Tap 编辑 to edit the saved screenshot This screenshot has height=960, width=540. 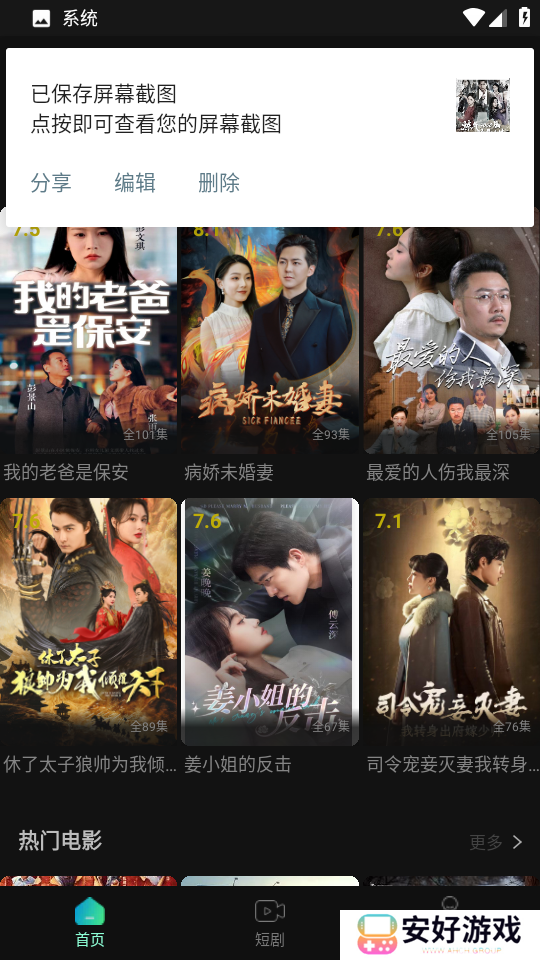(135, 182)
